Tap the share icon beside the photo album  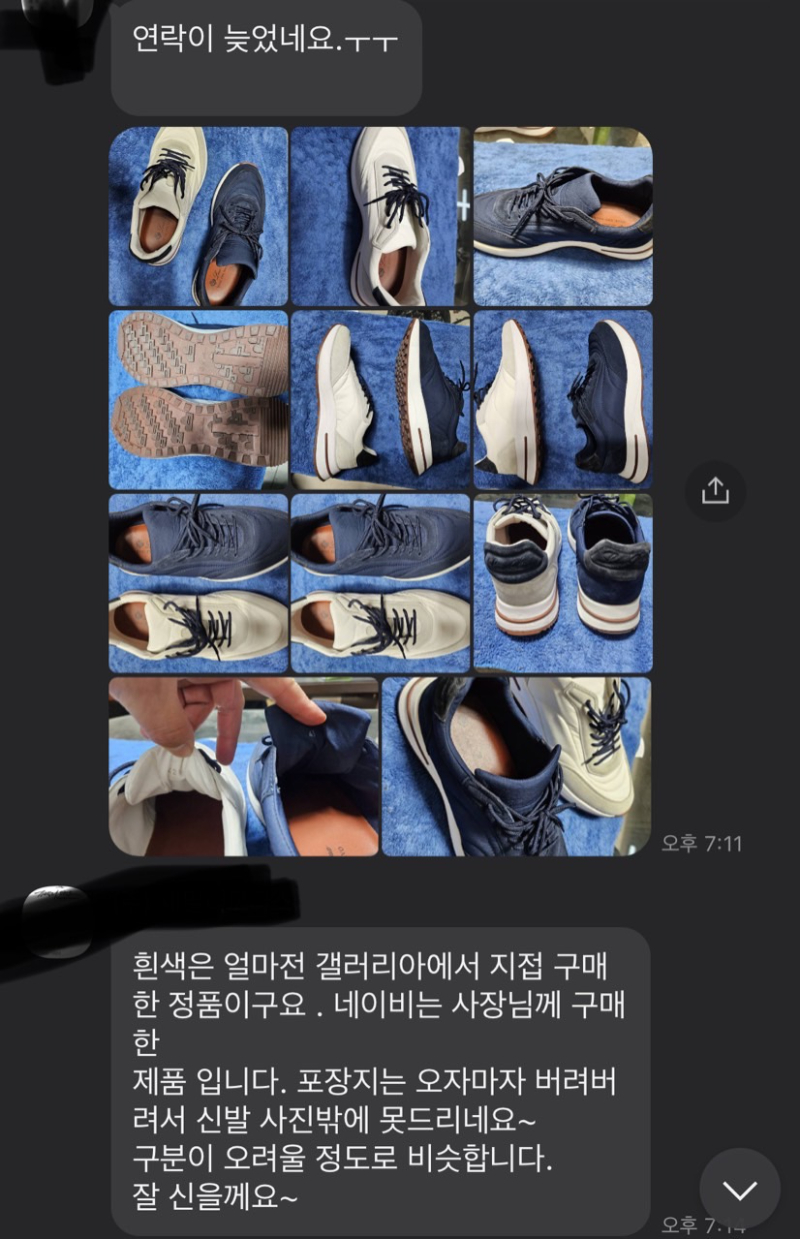(x=715, y=491)
